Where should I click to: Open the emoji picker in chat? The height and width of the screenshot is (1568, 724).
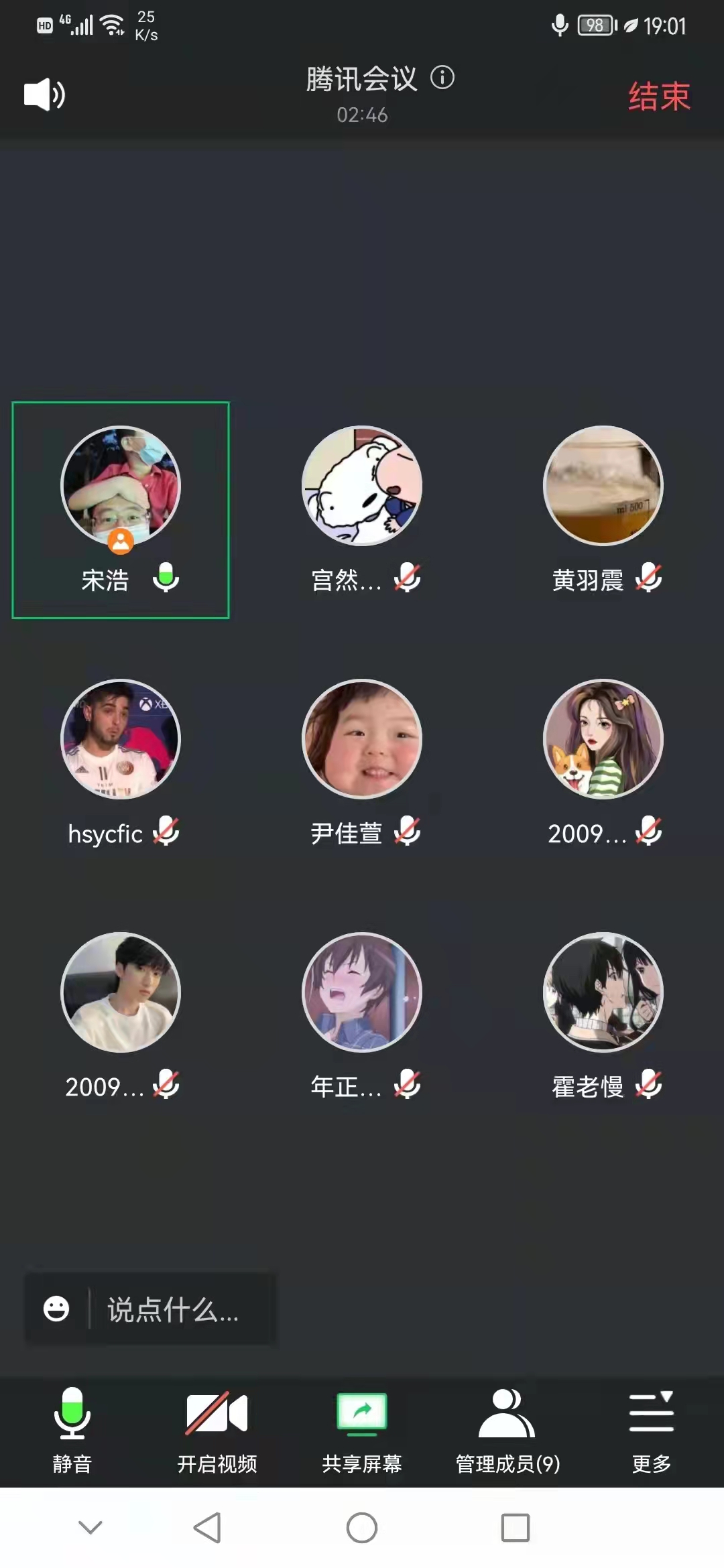[x=56, y=1308]
